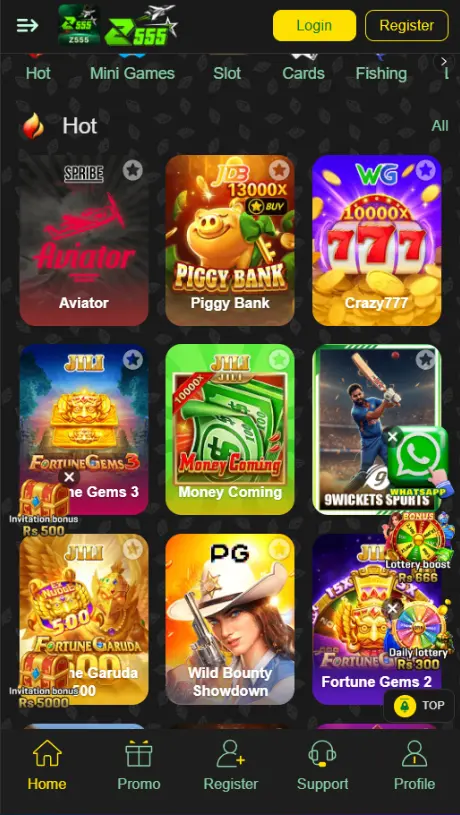Open the Money Coming game
The height and width of the screenshot is (815, 460).
(230, 429)
